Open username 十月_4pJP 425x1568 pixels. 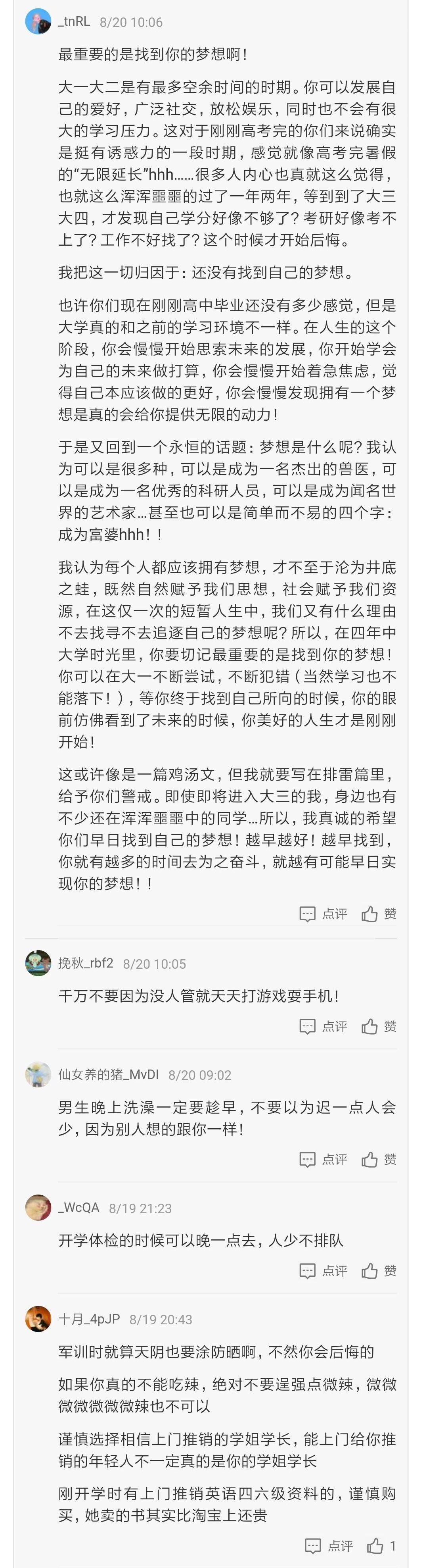click(x=89, y=1319)
